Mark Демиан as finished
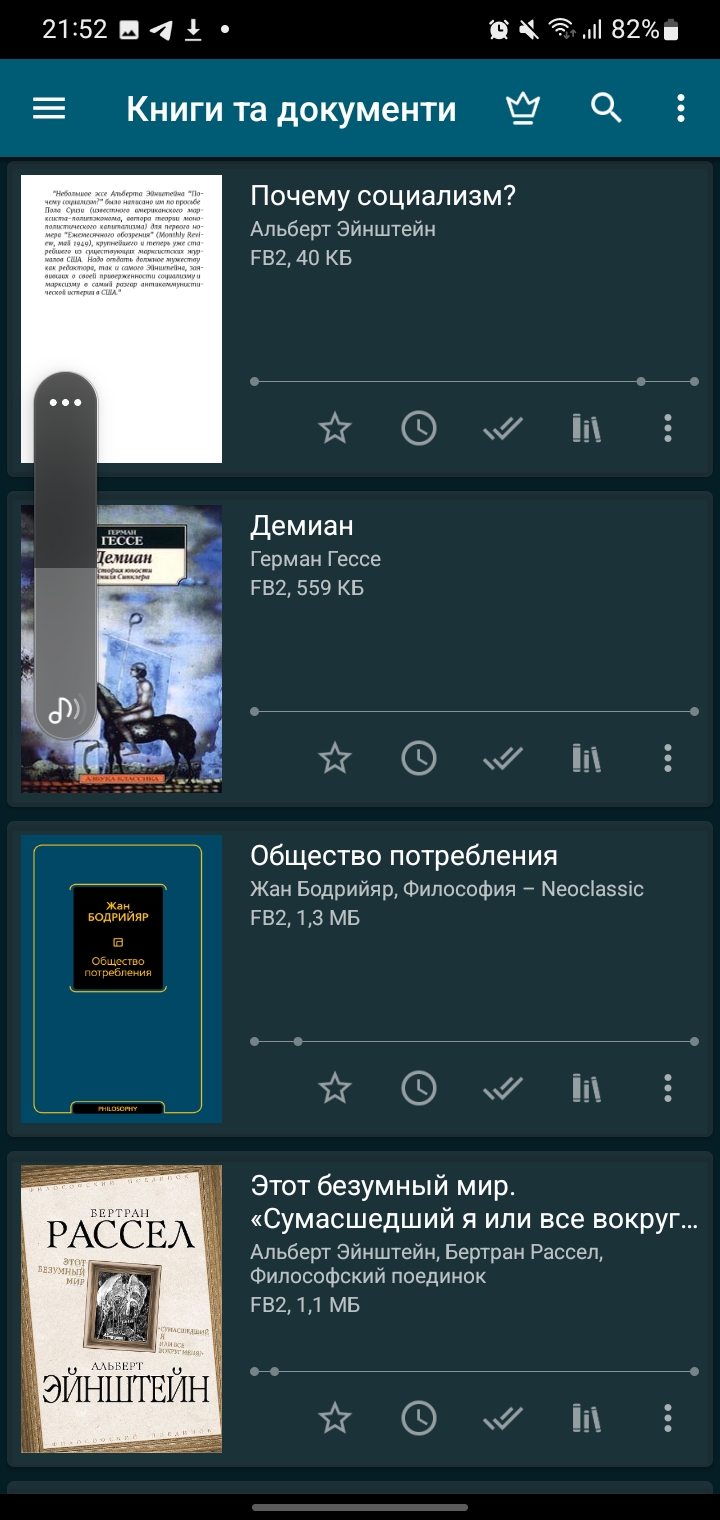The width and height of the screenshot is (720, 1520). click(x=502, y=758)
